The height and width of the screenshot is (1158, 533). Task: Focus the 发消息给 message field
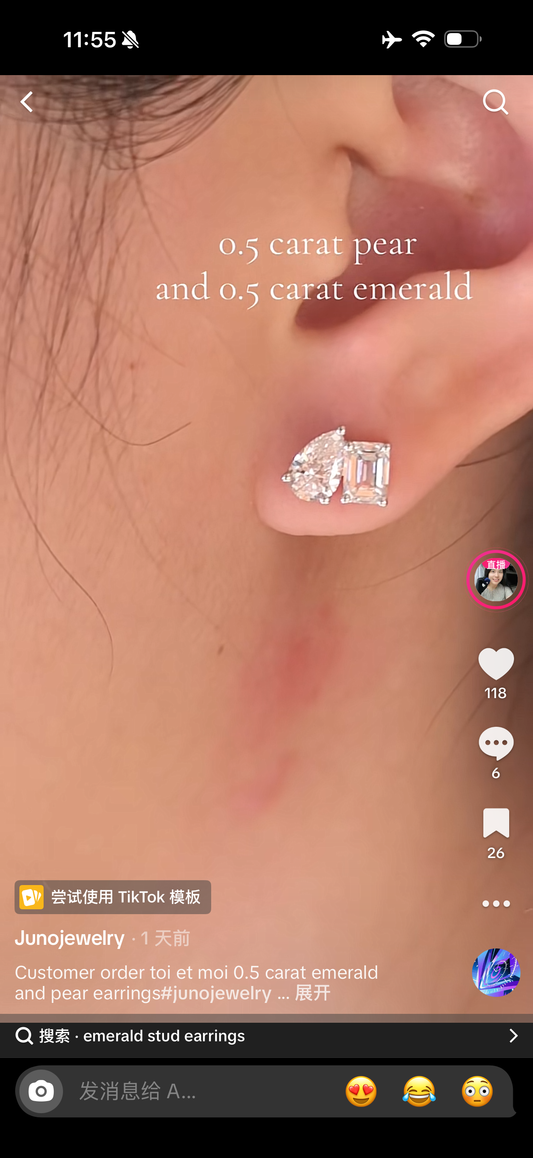[x=199, y=1091]
